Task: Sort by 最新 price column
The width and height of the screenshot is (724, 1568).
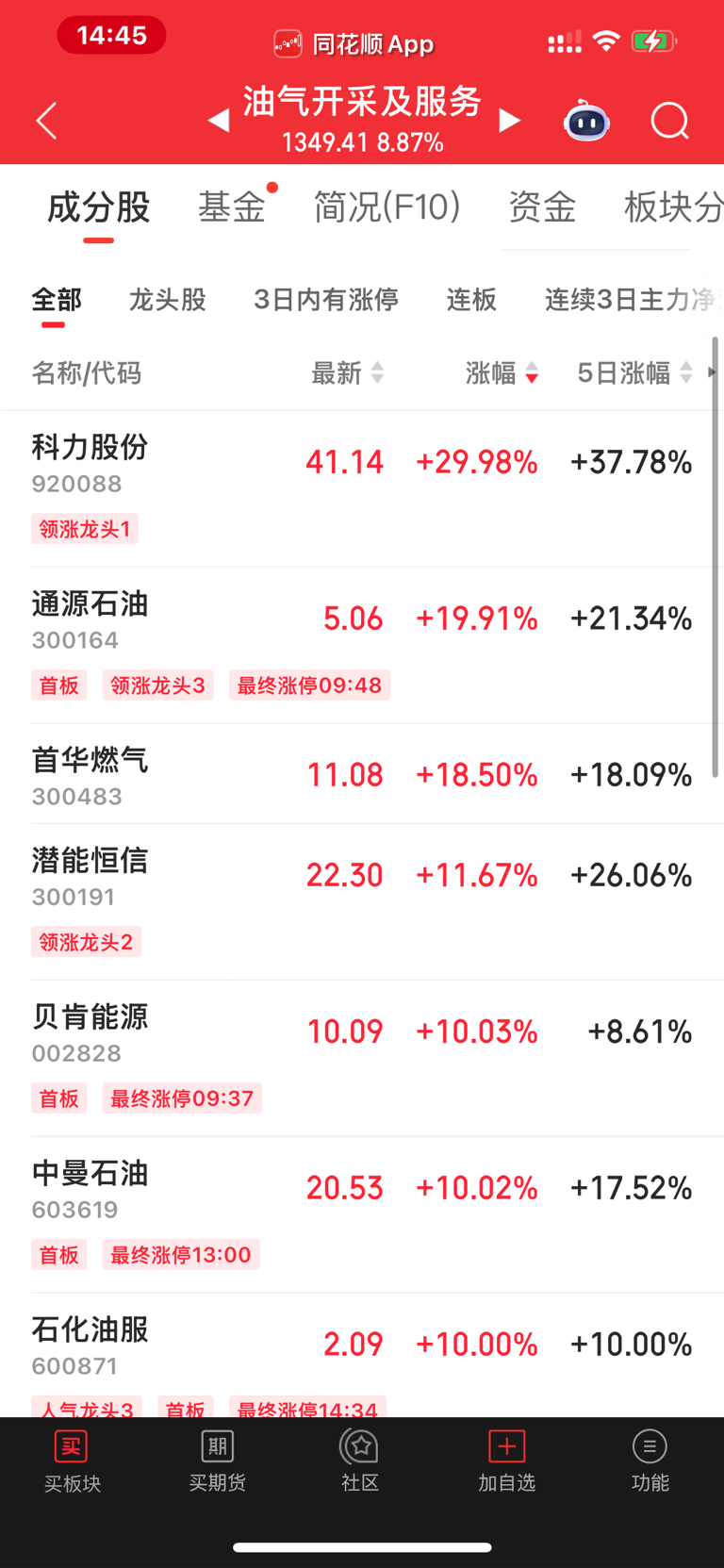Action: pos(348,373)
